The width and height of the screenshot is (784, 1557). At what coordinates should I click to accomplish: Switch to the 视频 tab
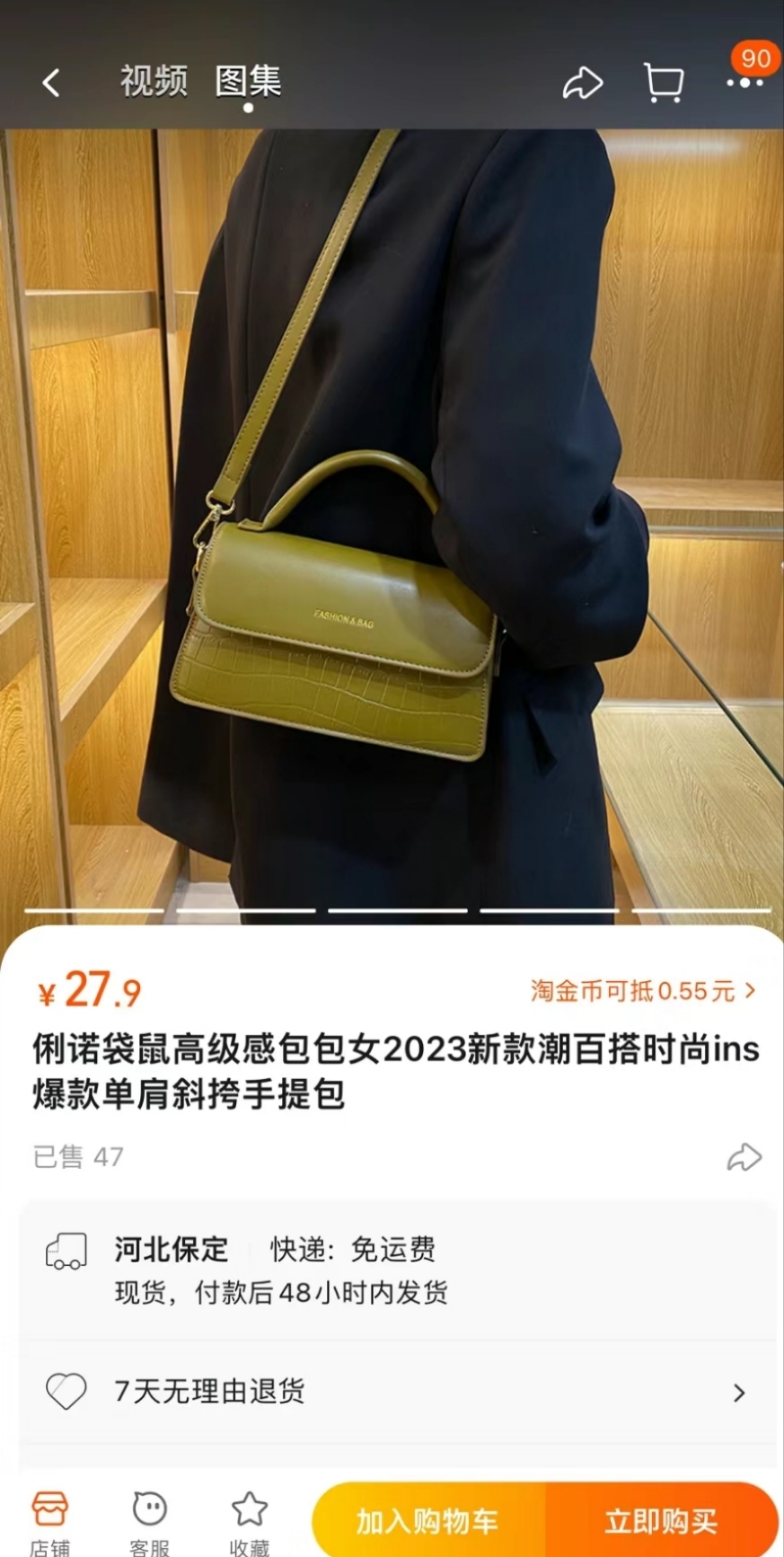[154, 82]
